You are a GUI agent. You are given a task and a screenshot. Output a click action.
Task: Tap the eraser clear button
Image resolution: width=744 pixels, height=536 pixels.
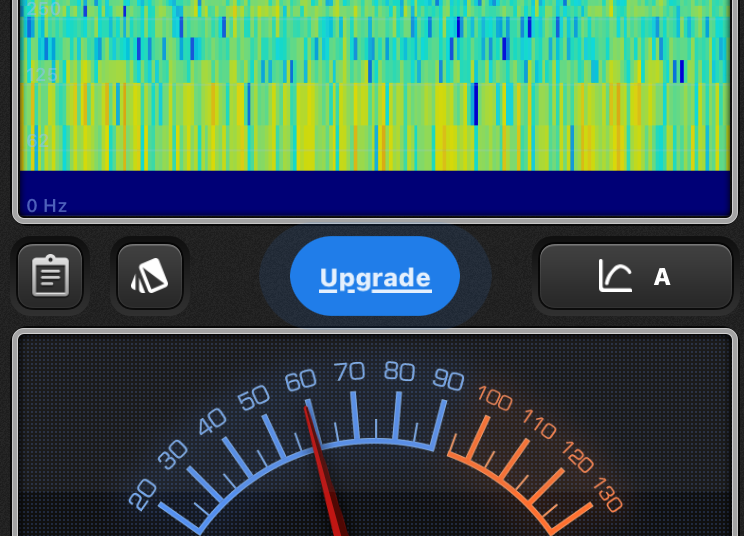click(x=150, y=276)
